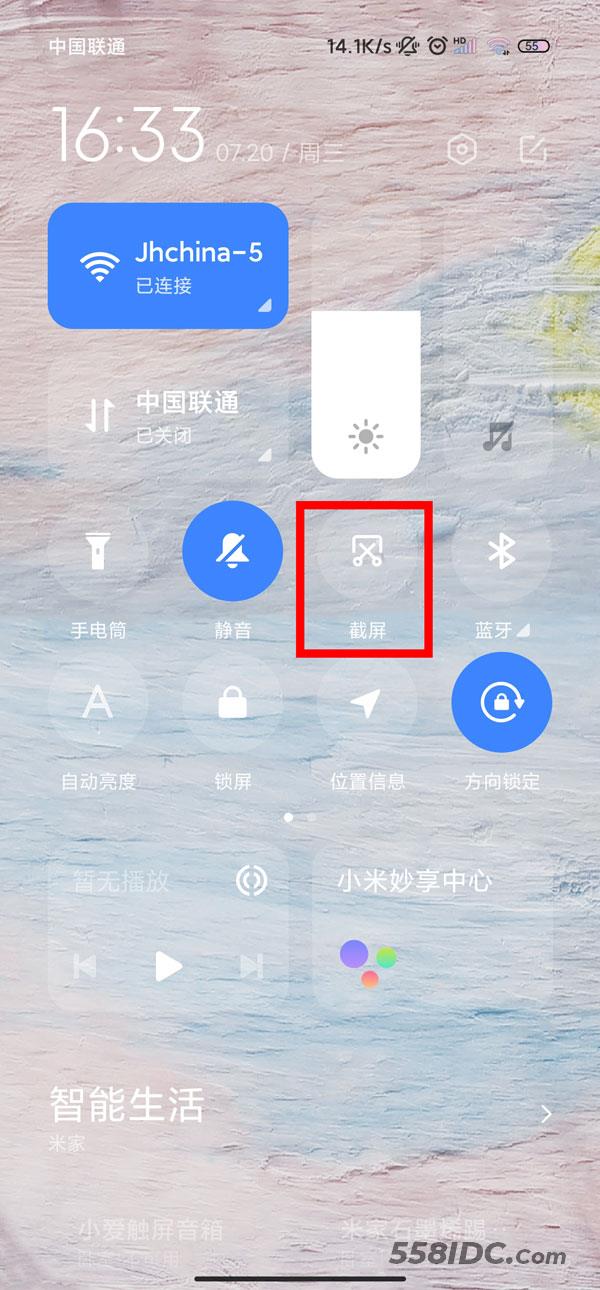Screen dimensions: 600x1290
Task: Expand 智能生活 with its chevron
Action: [546, 1114]
